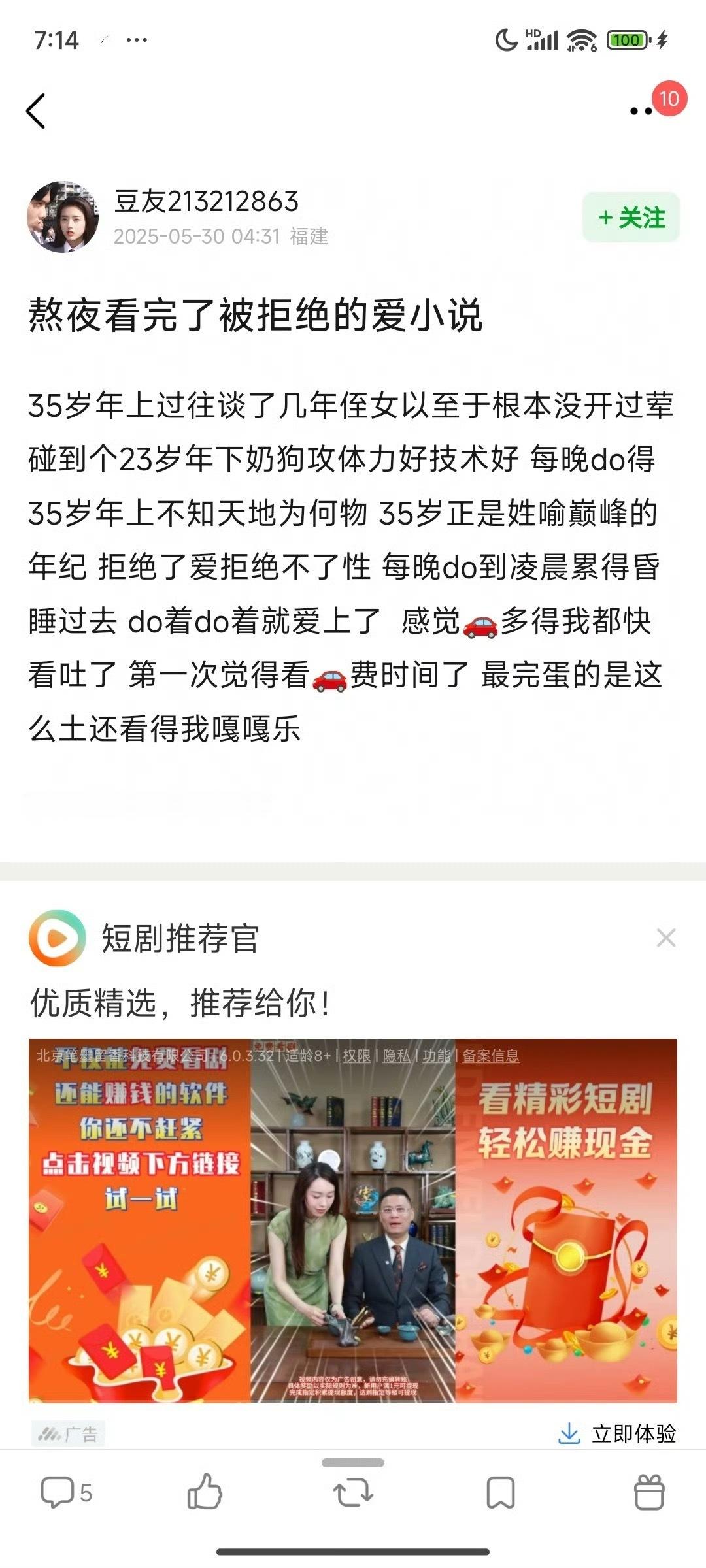706x1568 pixels.
Task: Go back with the top-left arrow
Action: [x=36, y=111]
